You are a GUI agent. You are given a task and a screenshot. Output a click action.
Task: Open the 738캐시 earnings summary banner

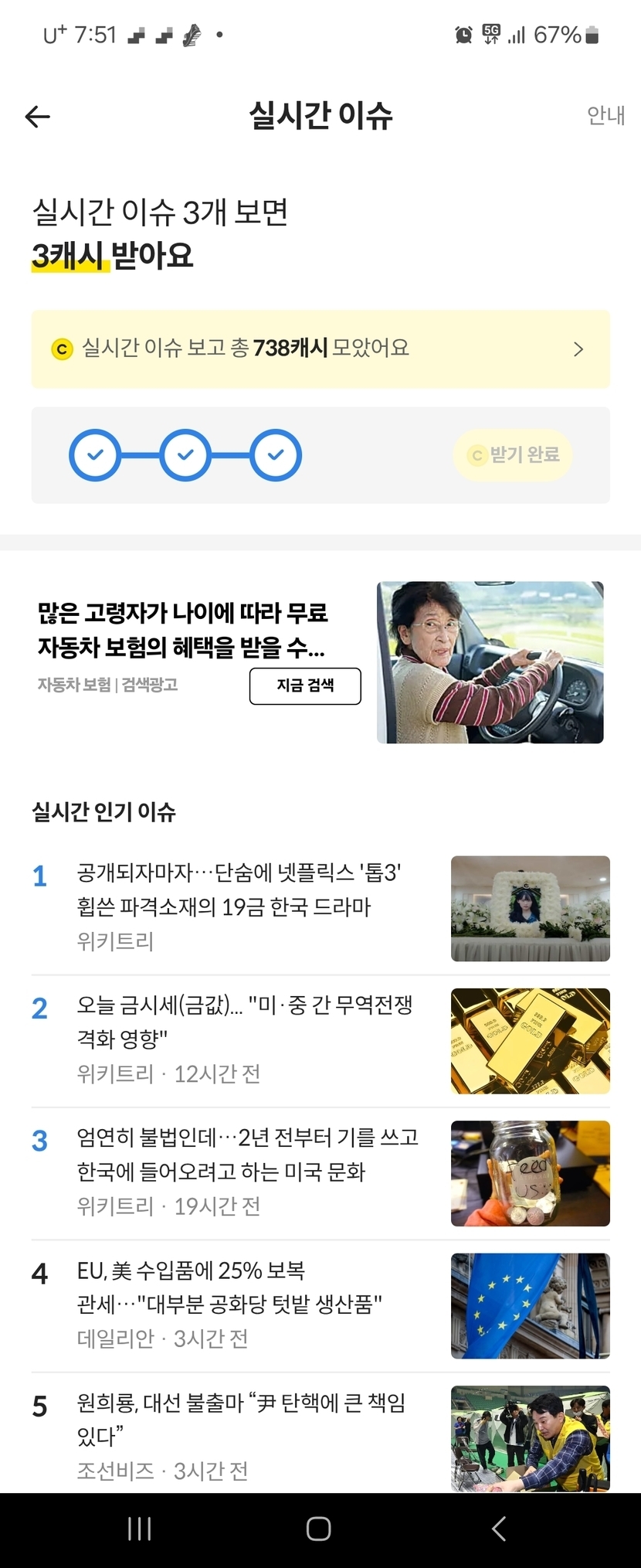(x=320, y=349)
